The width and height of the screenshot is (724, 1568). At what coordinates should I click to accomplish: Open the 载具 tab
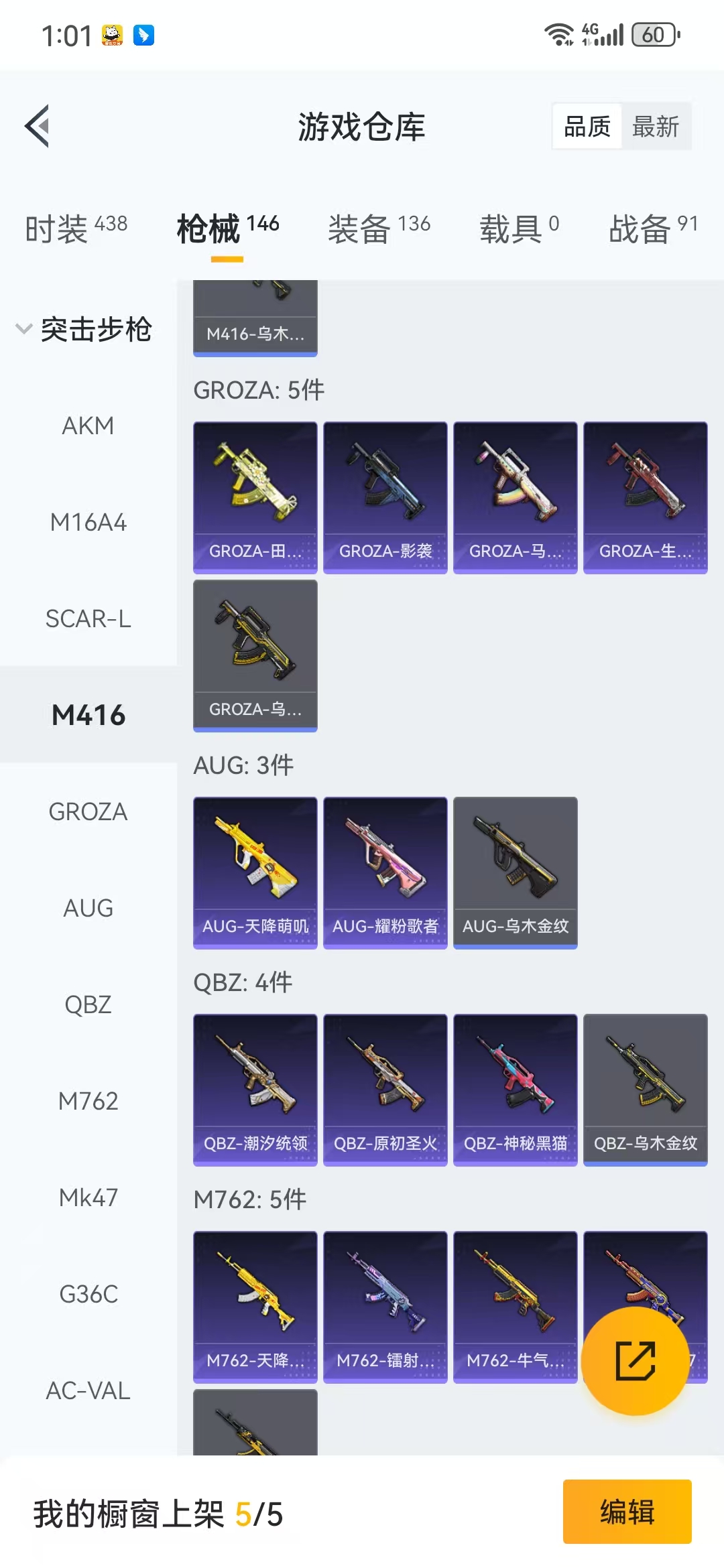point(519,229)
